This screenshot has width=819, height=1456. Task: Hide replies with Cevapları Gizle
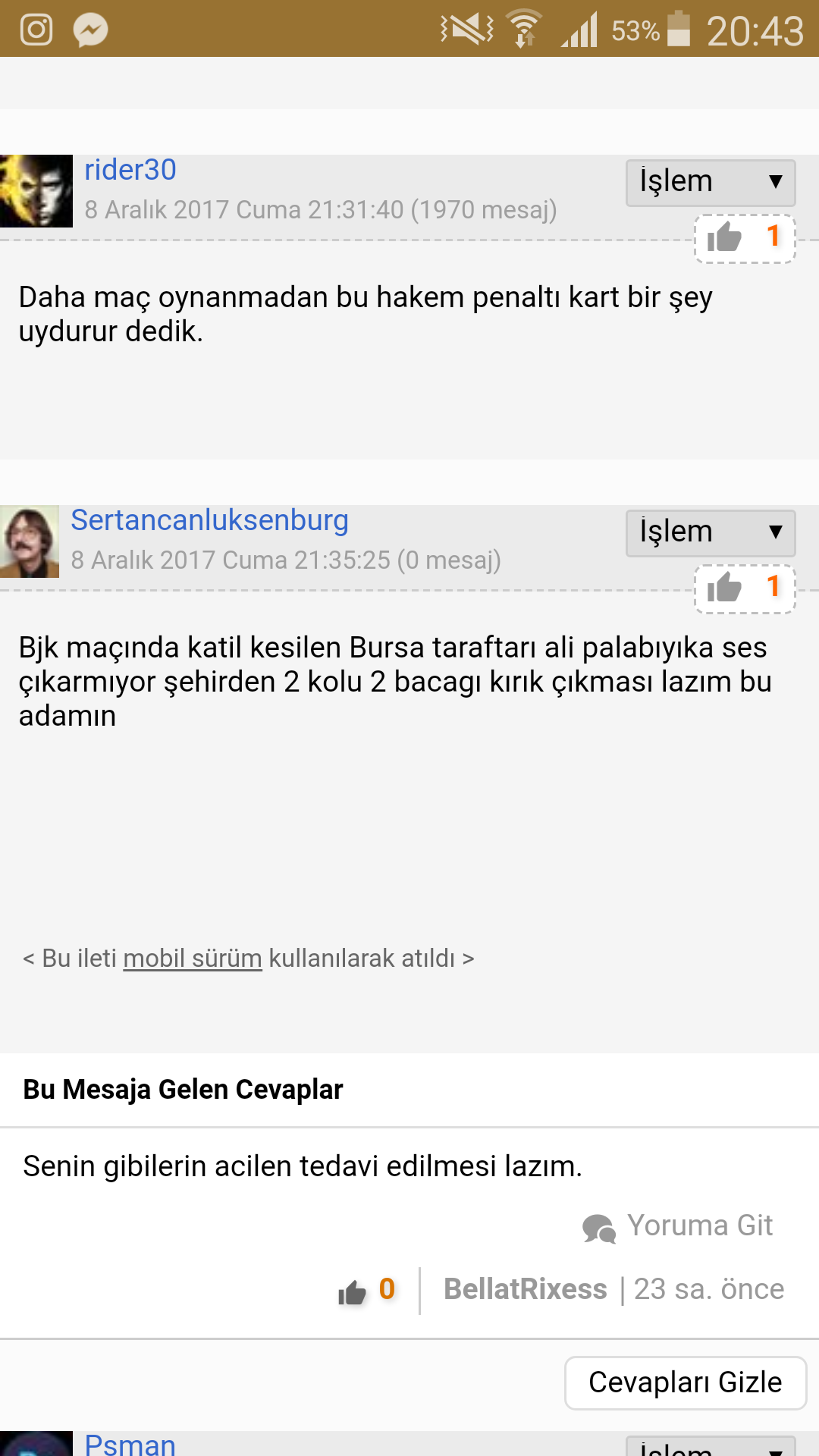pos(685,1382)
